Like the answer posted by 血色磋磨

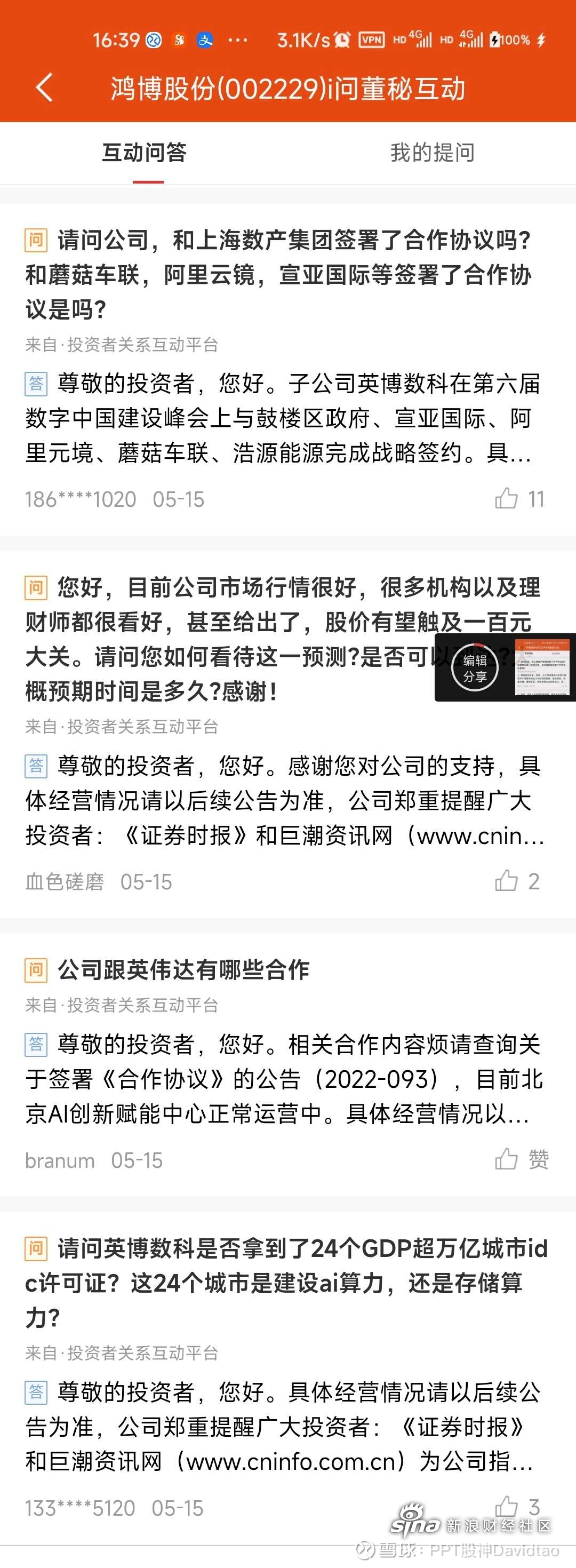point(506,881)
